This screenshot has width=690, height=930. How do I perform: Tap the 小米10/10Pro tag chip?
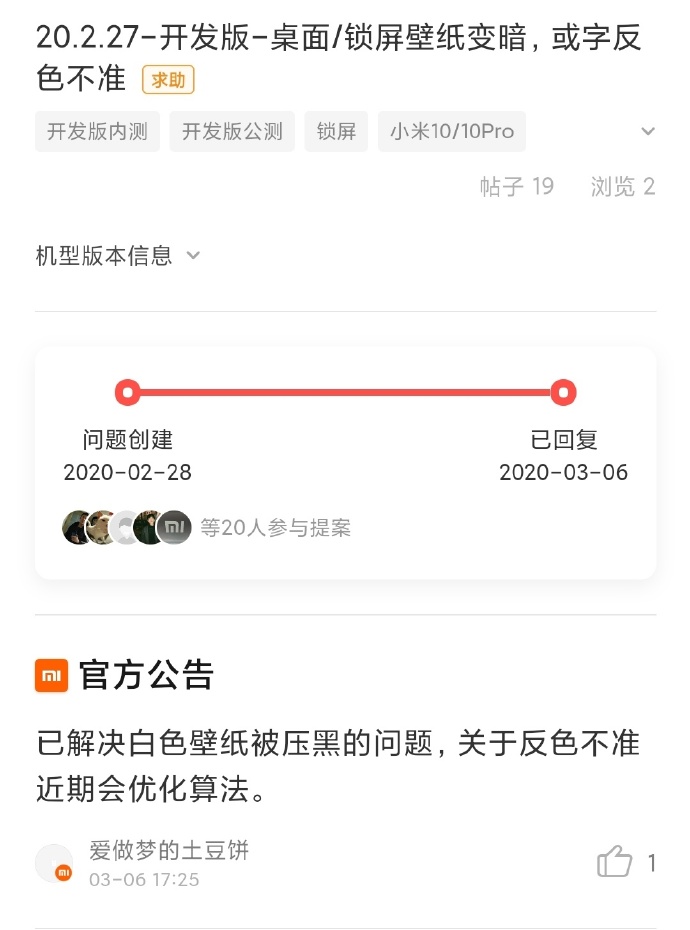451,132
